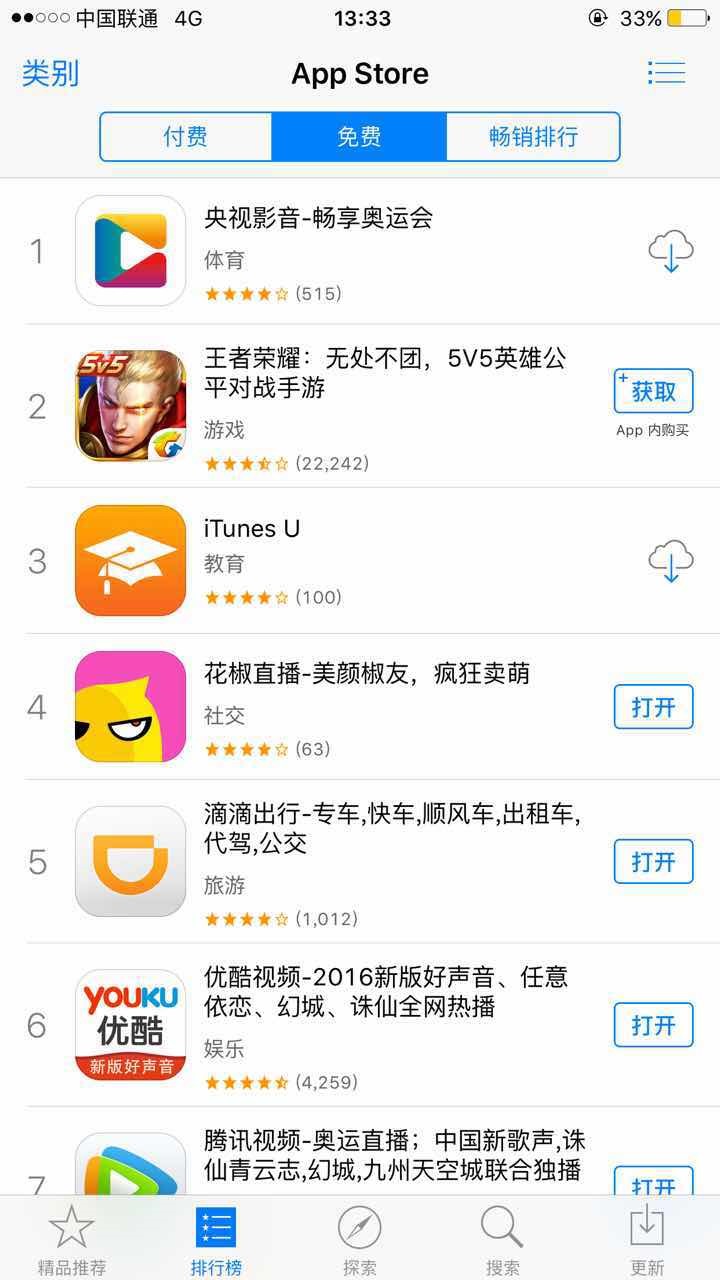
Task: Open the 类别 categories link
Action: [50, 73]
